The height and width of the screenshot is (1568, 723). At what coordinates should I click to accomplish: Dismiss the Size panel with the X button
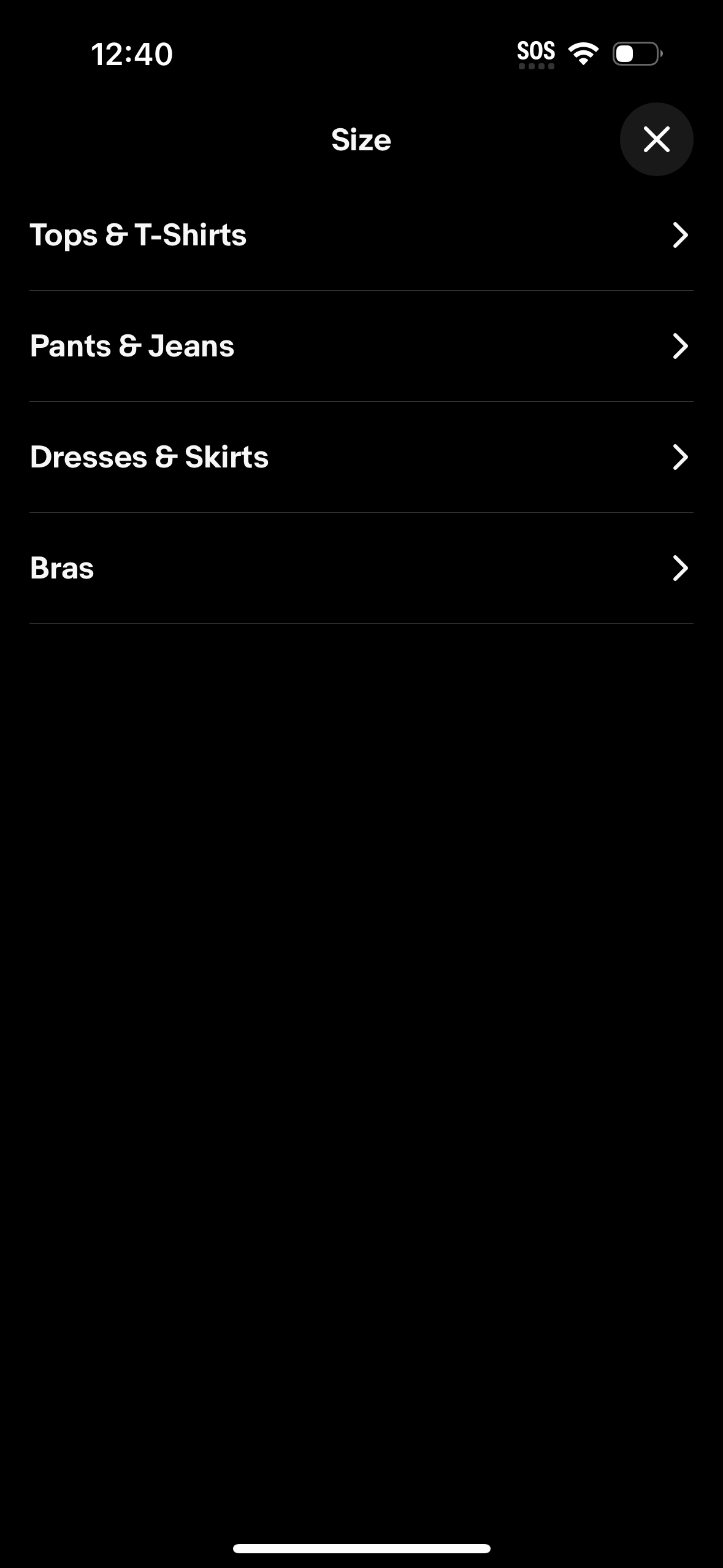[x=656, y=139]
